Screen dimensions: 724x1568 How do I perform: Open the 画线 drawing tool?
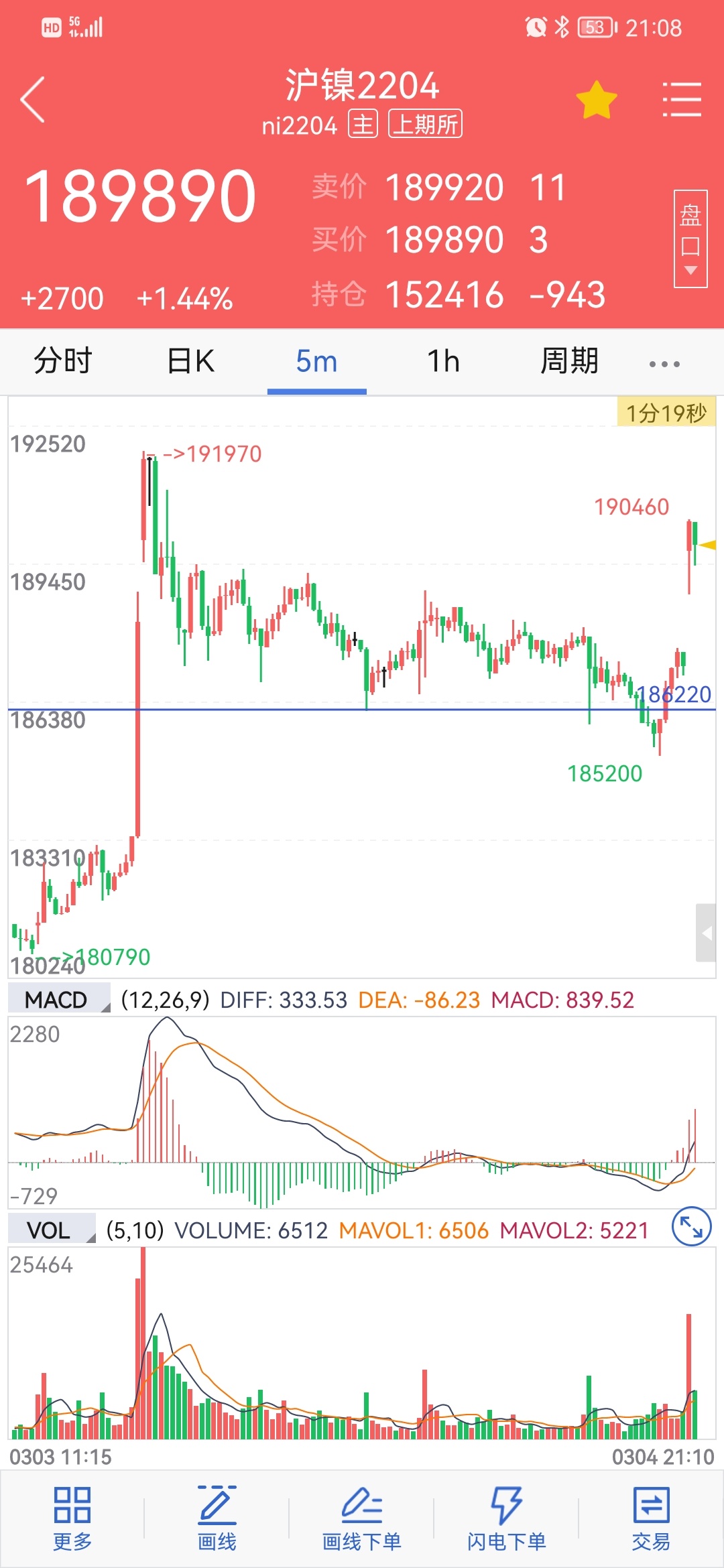click(x=217, y=1520)
